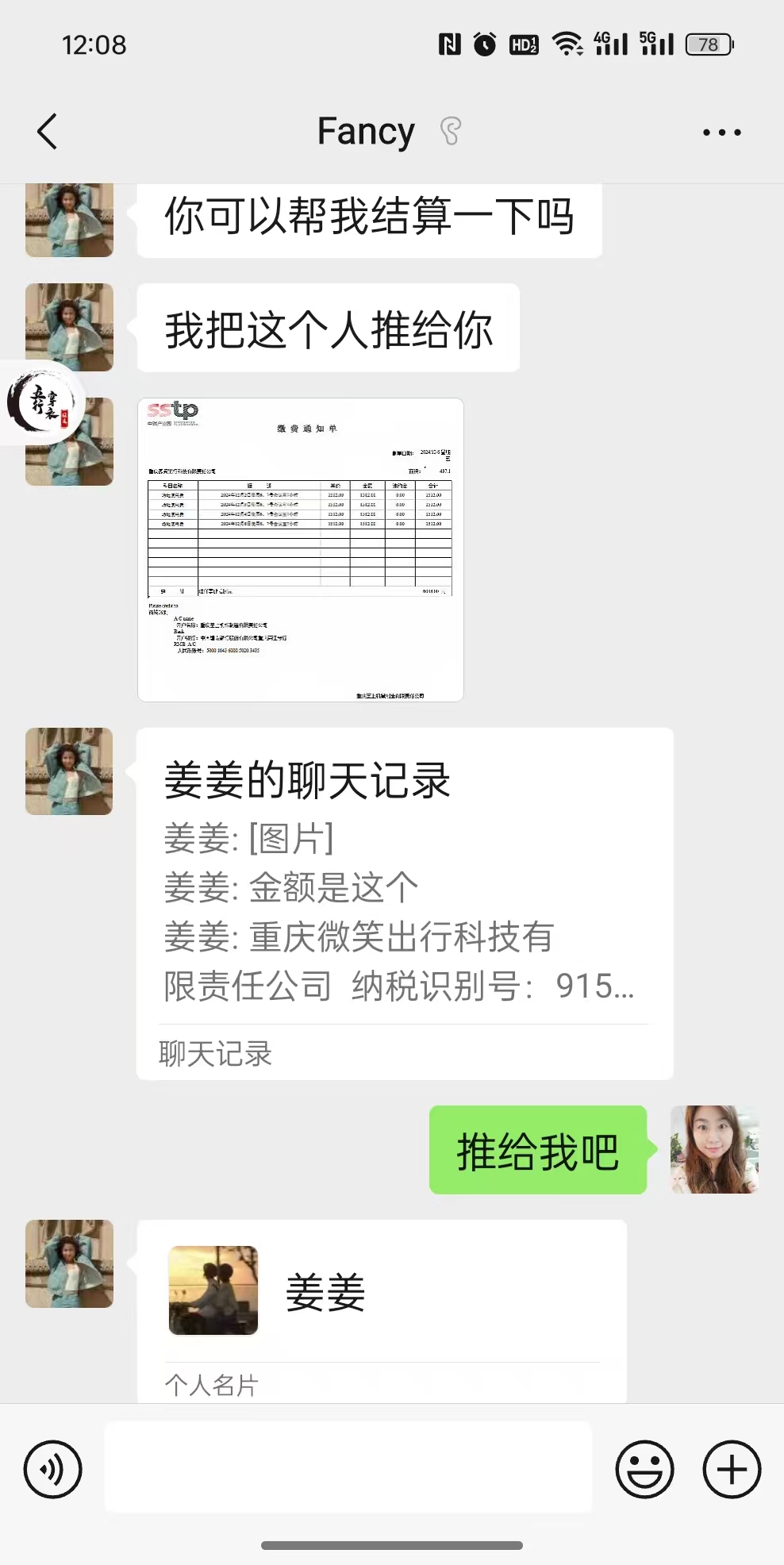The height and width of the screenshot is (1565, 784).
Task: Go back from the Fancy chat
Action: [48, 132]
